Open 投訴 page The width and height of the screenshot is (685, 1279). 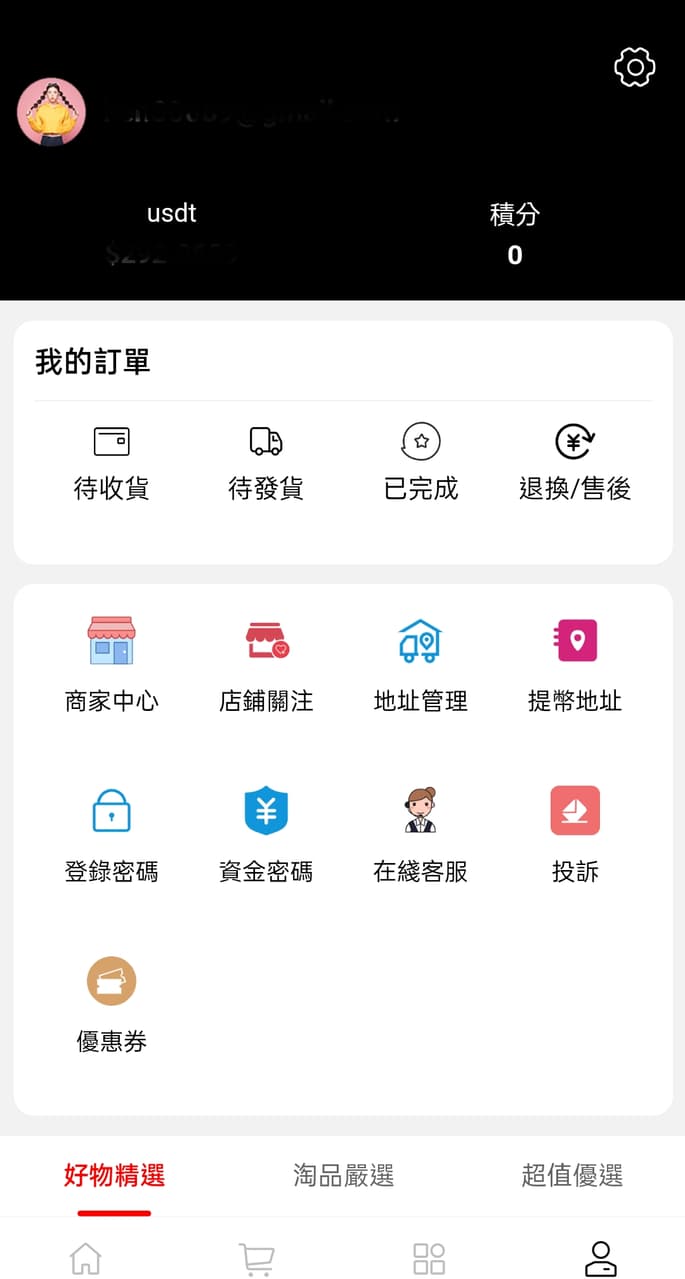(575, 834)
